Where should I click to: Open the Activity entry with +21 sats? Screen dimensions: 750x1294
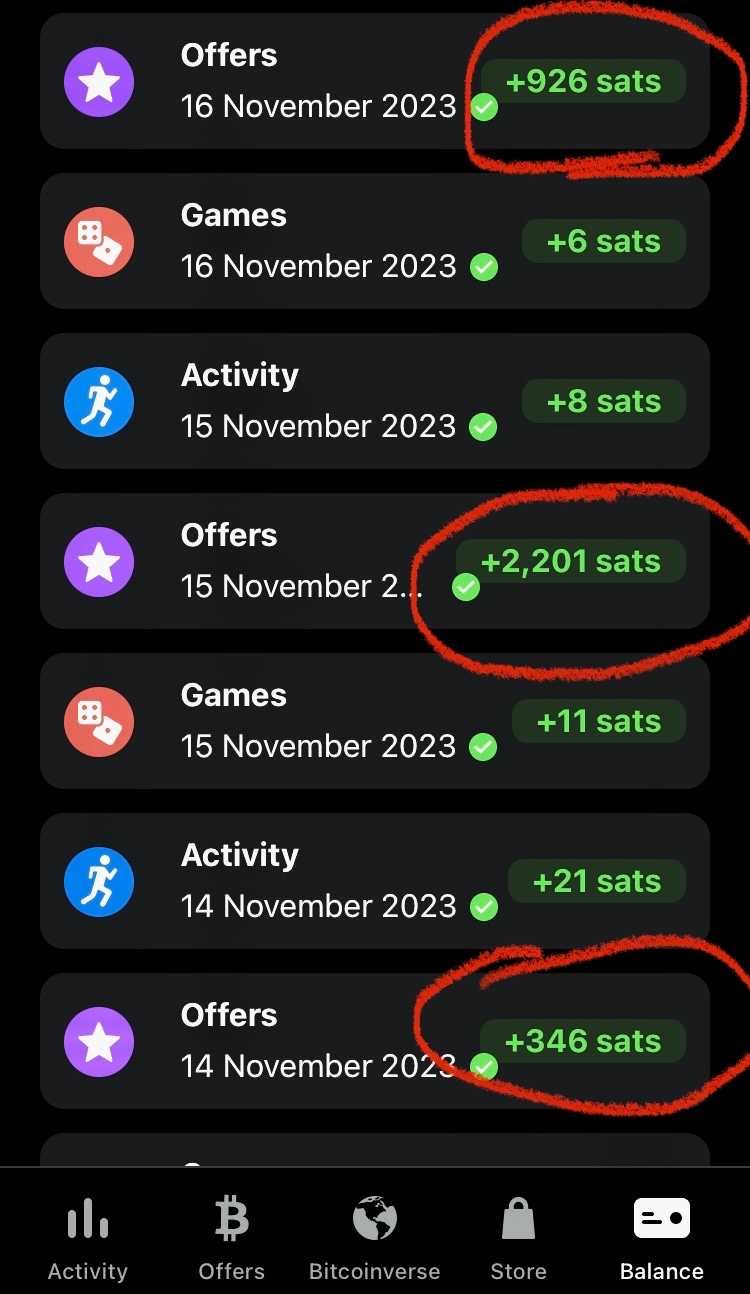375,881
